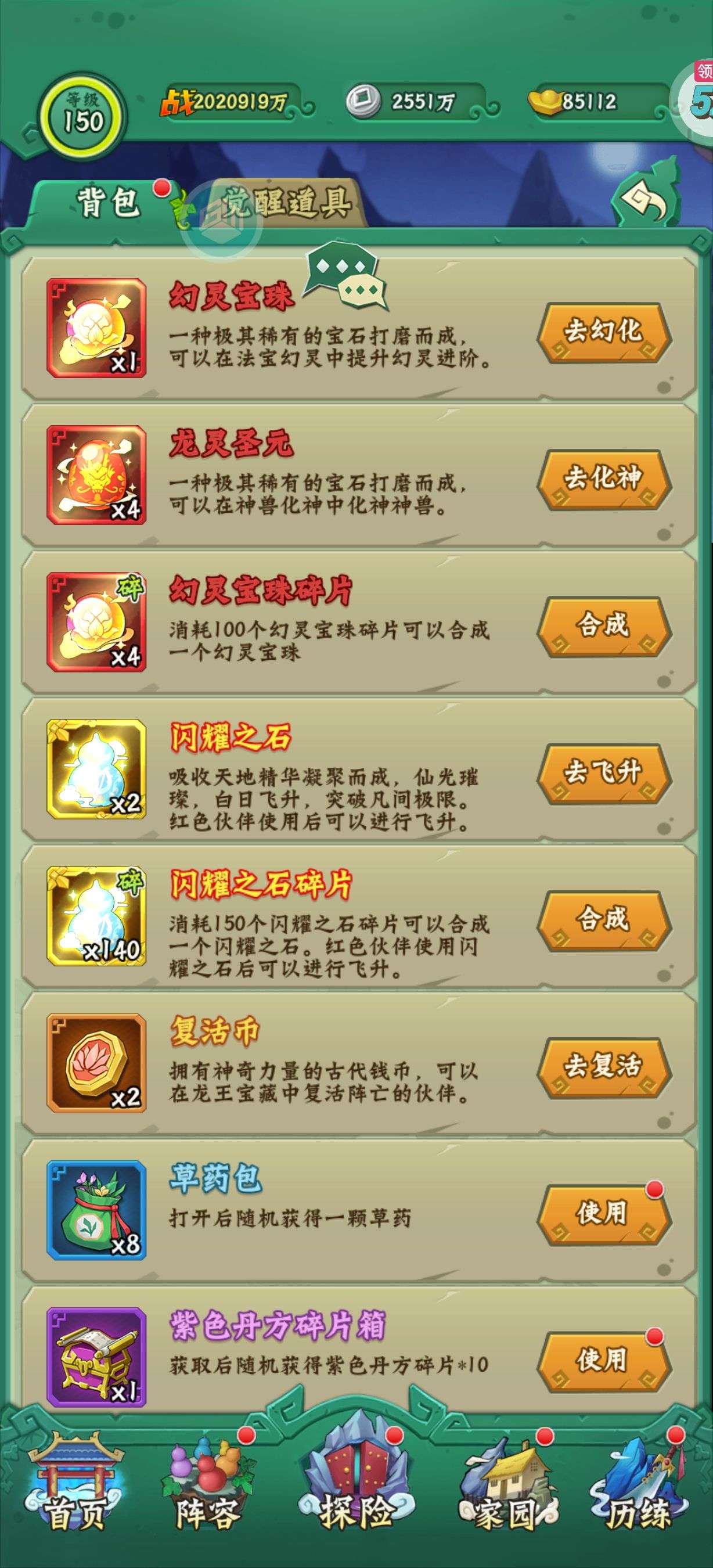Tap 合成 for 闪耀之石碎片
The width and height of the screenshot is (713, 1568).
pos(604,920)
